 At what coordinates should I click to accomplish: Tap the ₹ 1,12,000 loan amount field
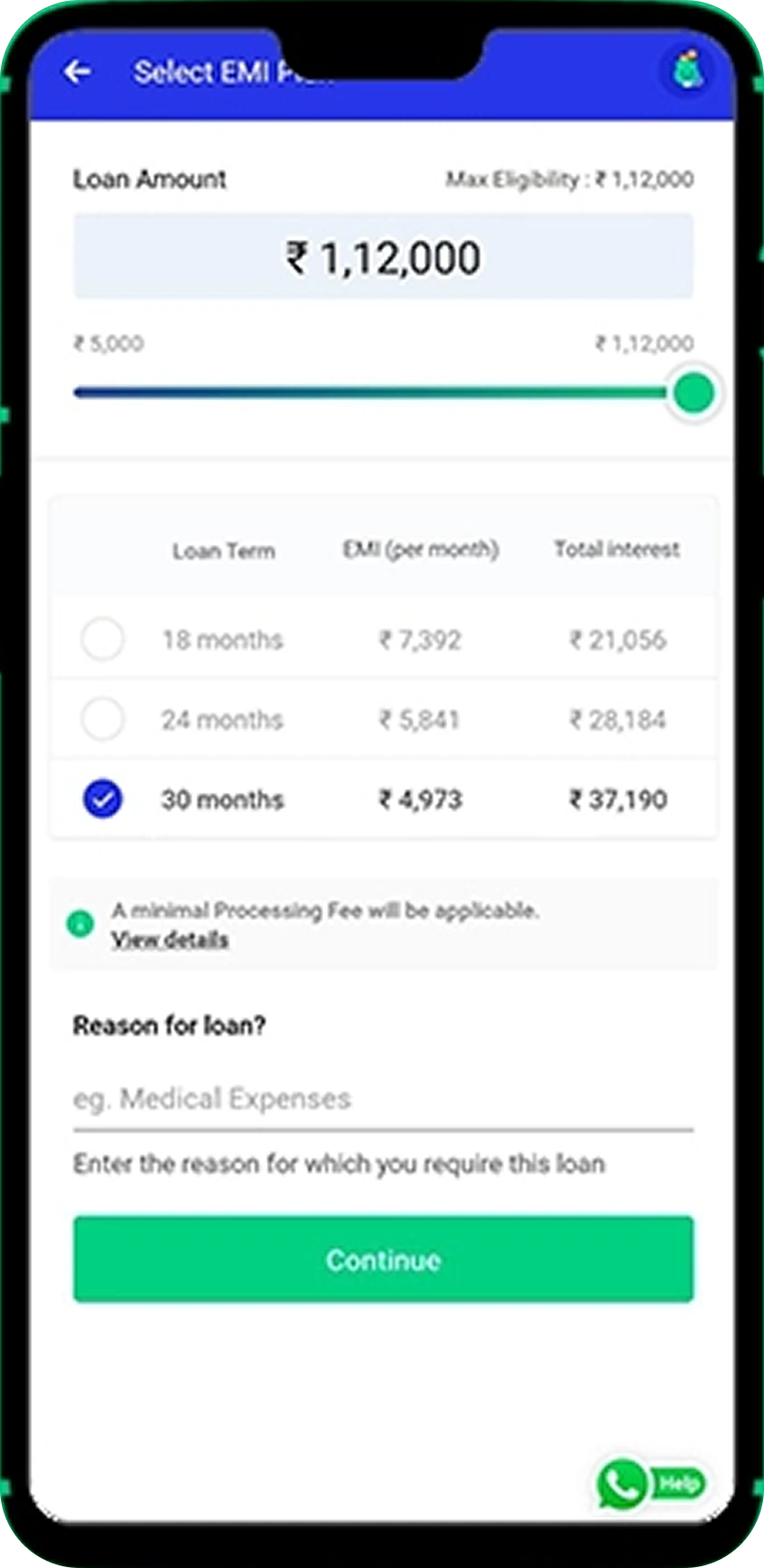383,257
